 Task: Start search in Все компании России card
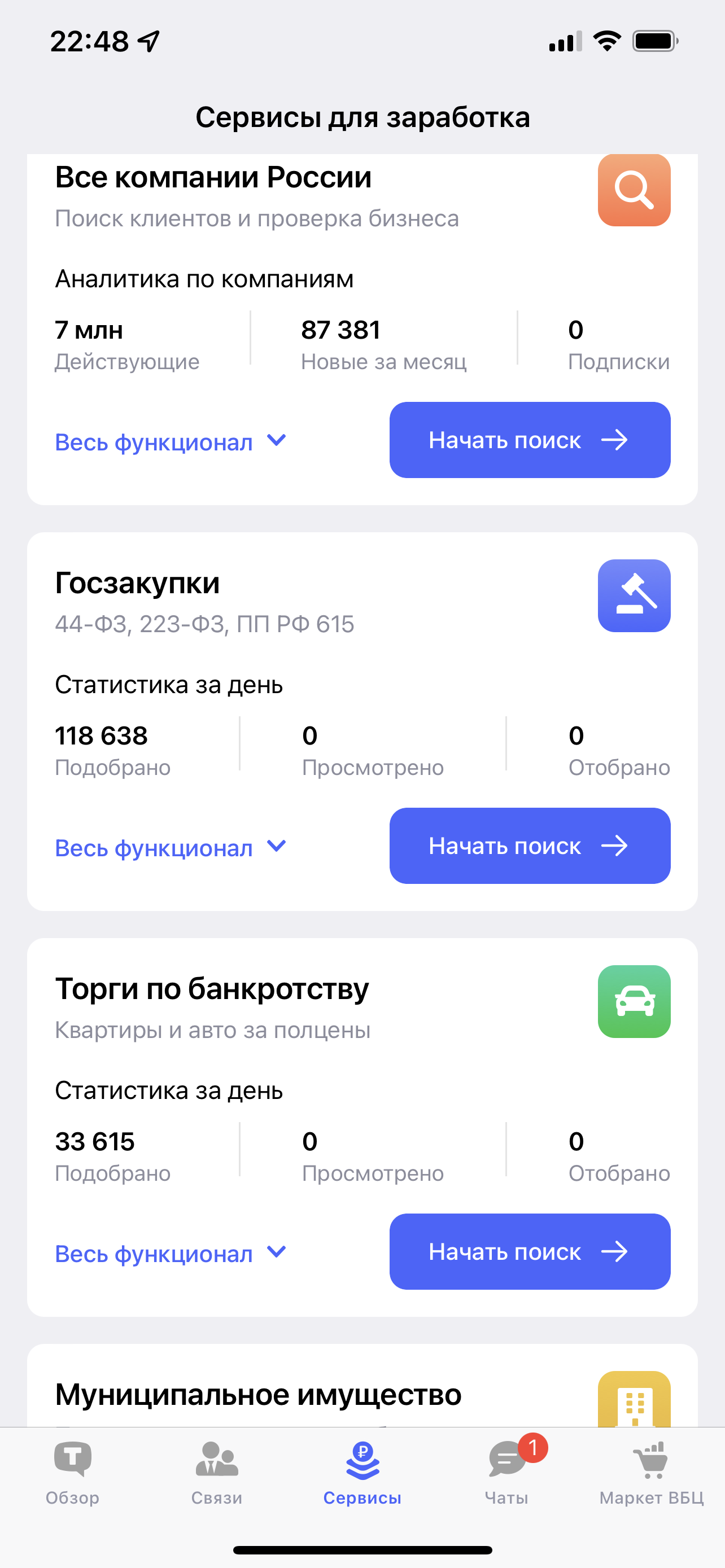[530, 440]
